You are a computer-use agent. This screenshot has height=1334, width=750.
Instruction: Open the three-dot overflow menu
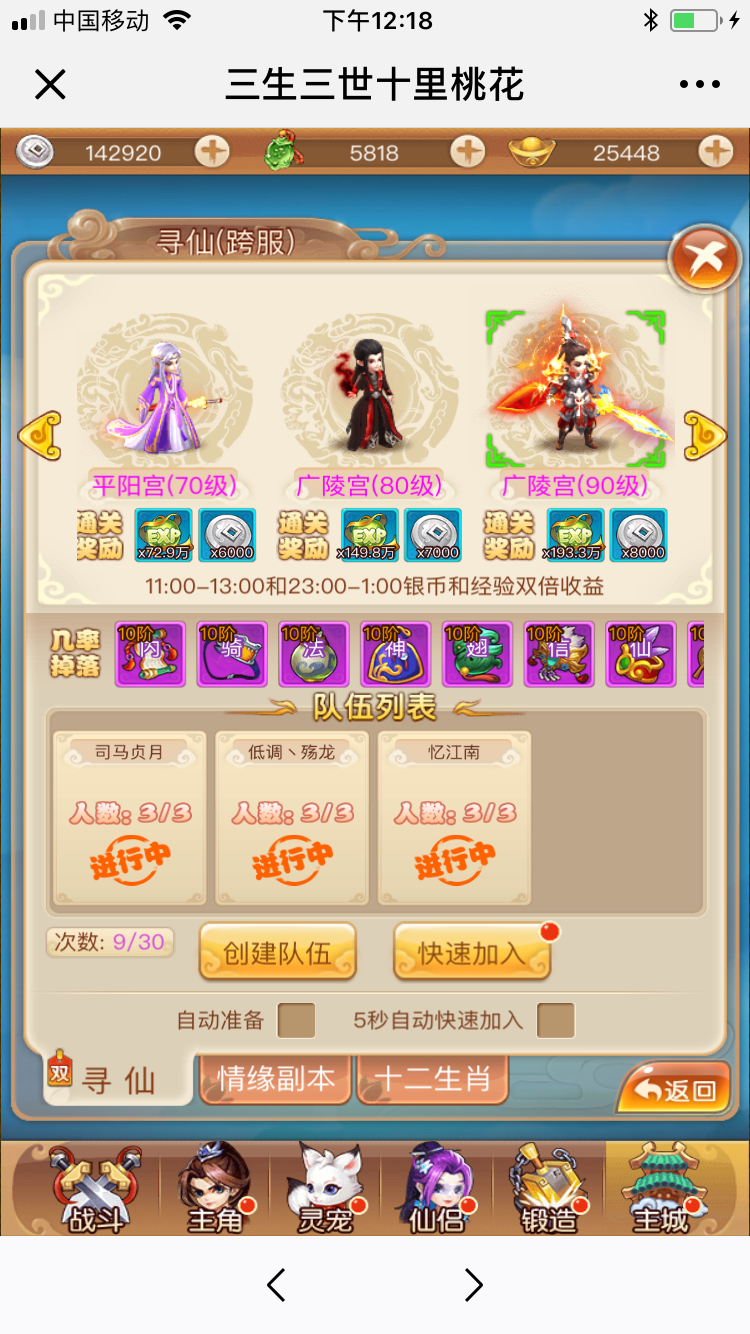pyautogui.click(x=699, y=84)
